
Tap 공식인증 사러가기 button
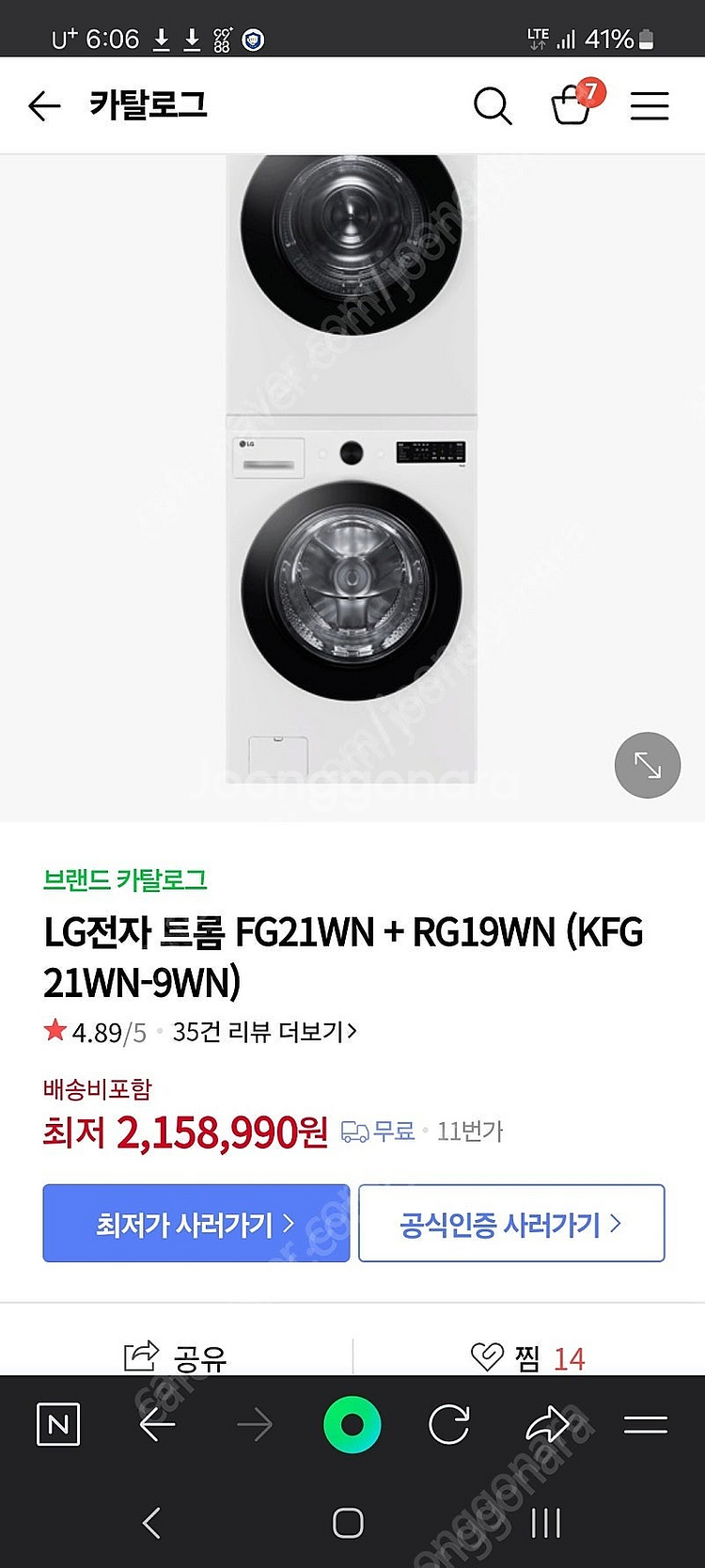tap(511, 1224)
